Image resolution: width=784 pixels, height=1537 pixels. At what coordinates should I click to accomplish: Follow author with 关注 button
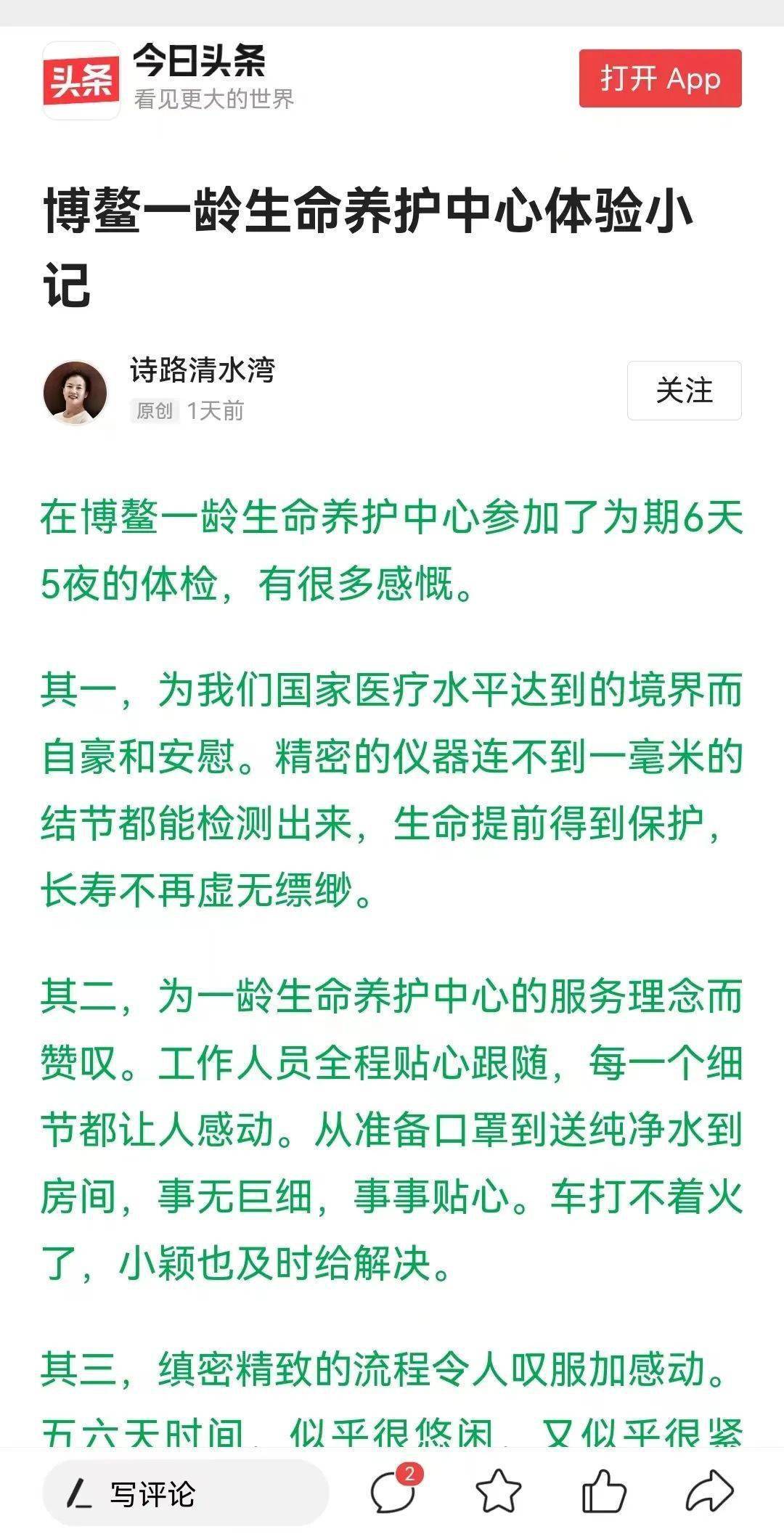(x=684, y=391)
